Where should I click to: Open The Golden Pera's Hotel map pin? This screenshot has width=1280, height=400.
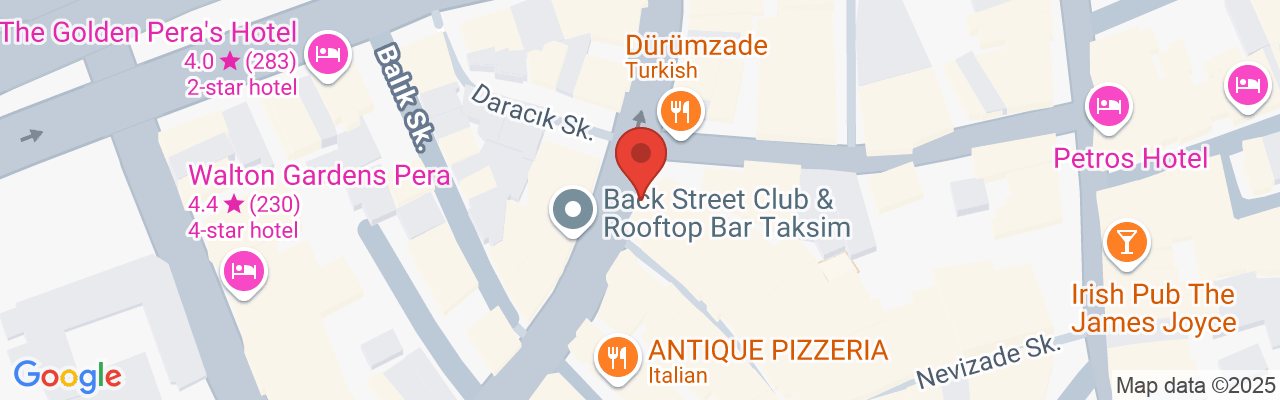coord(328,53)
